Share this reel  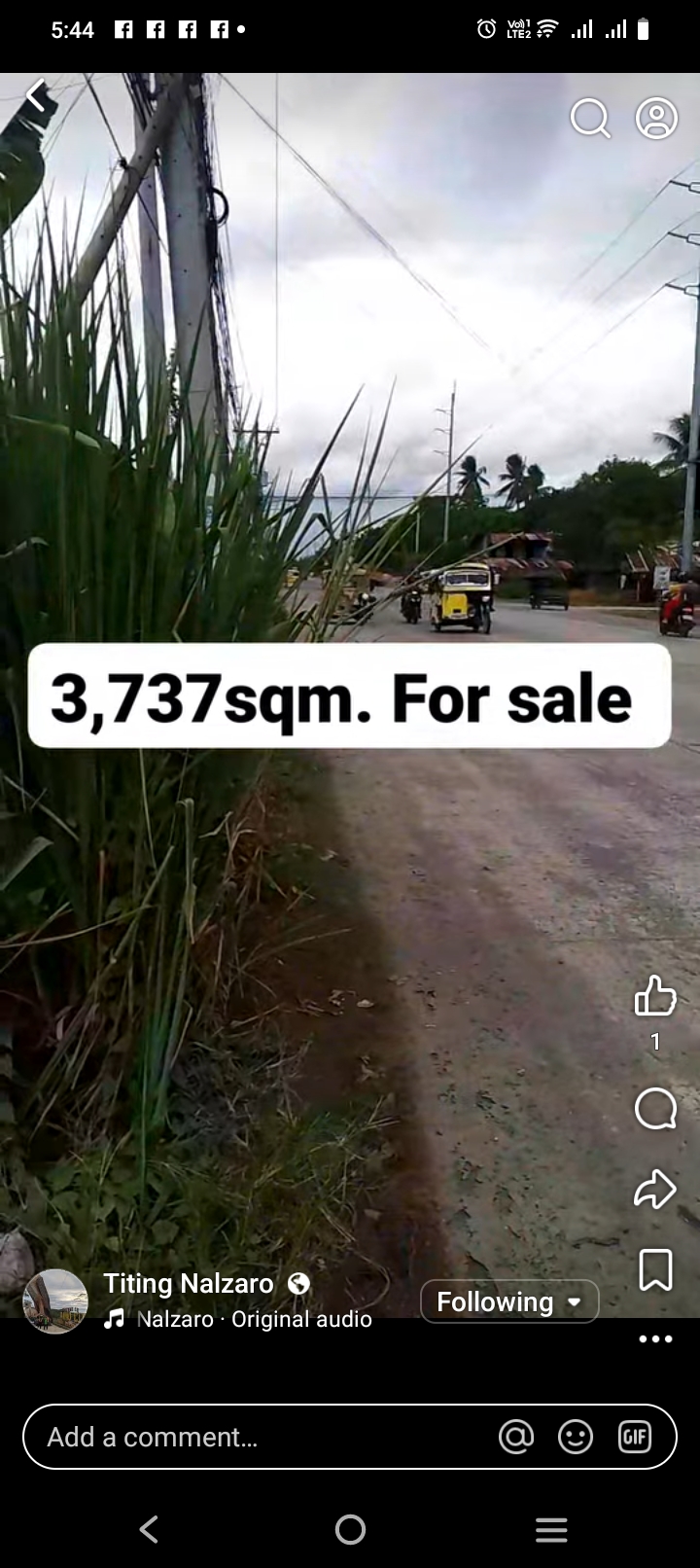(x=655, y=1188)
